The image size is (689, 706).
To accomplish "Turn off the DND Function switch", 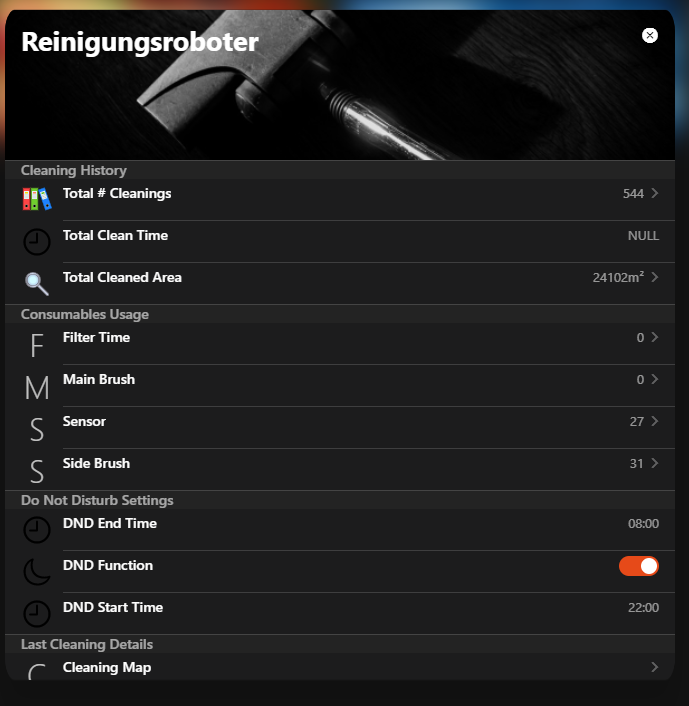I will (639, 566).
